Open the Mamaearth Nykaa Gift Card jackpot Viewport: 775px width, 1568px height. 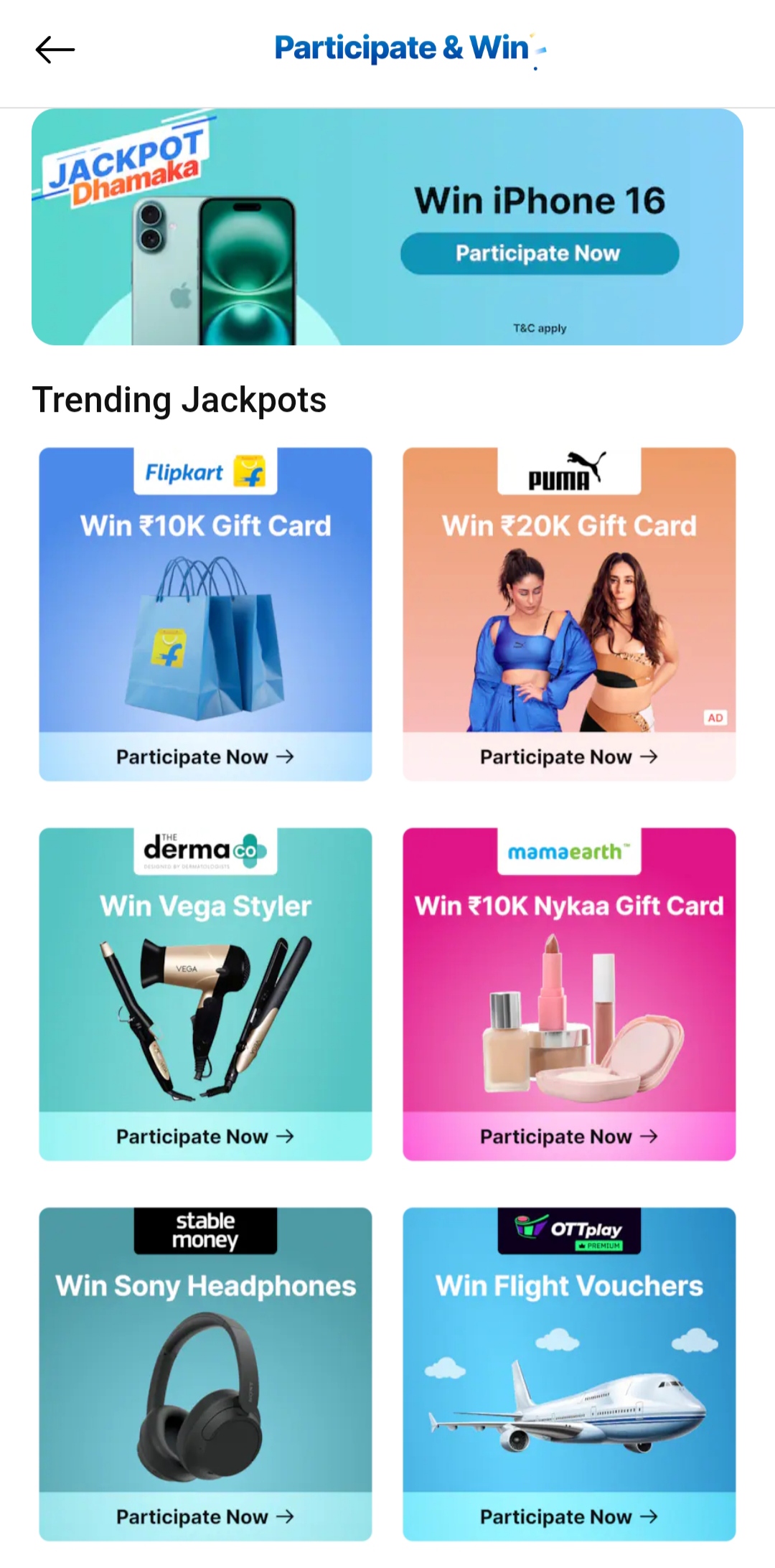(569, 994)
